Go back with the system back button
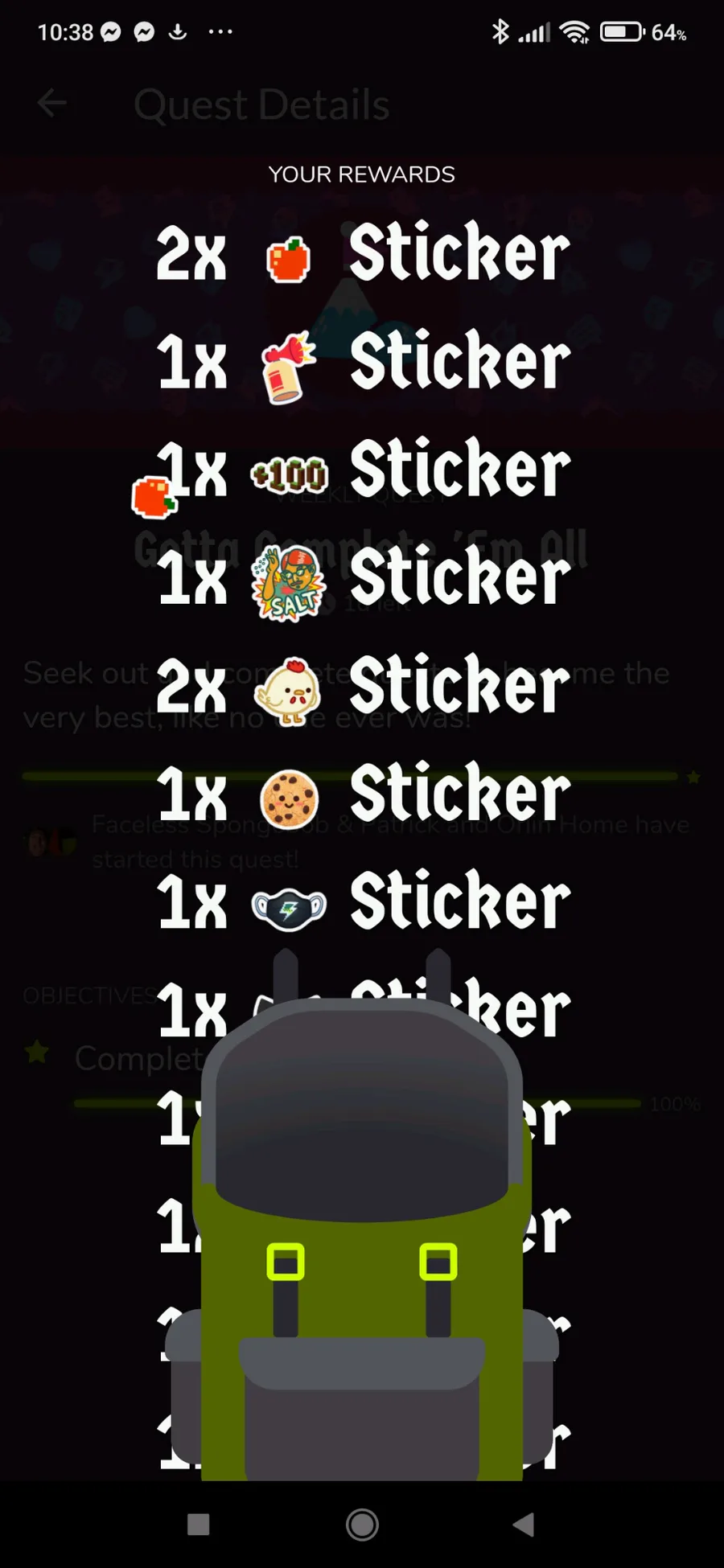 pyautogui.click(x=524, y=1524)
